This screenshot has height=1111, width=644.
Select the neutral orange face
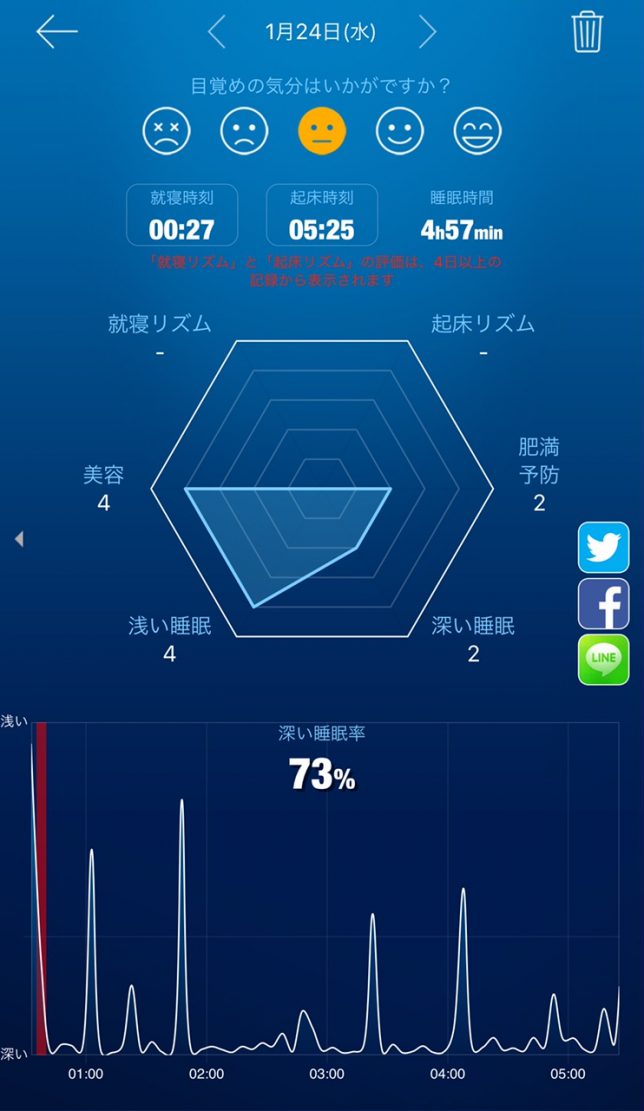tap(322, 131)
